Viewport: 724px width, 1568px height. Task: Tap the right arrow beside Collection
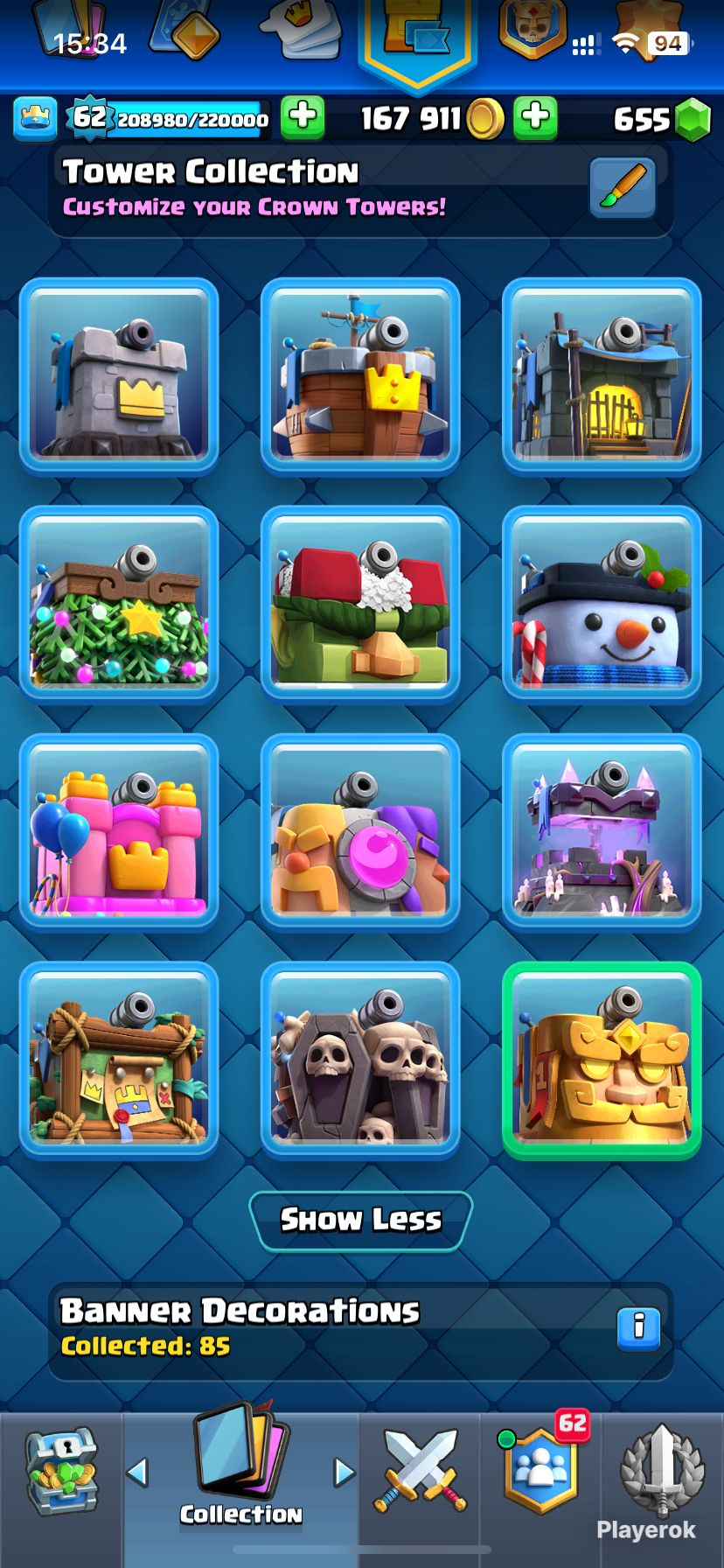click(x=345, y=1472)
